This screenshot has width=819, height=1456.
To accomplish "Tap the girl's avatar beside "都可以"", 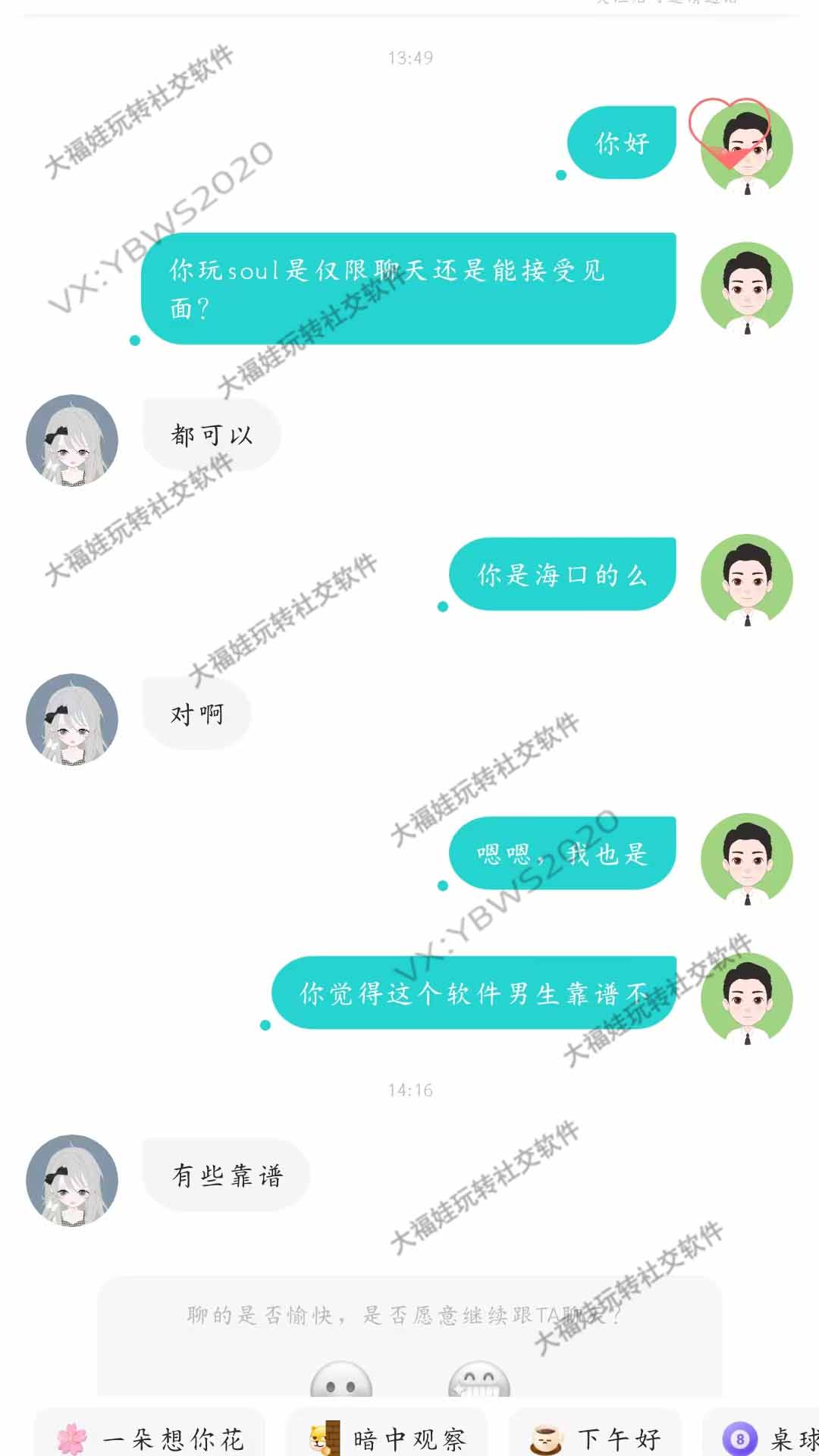I will pyautogui.click(x=72, y=440).
